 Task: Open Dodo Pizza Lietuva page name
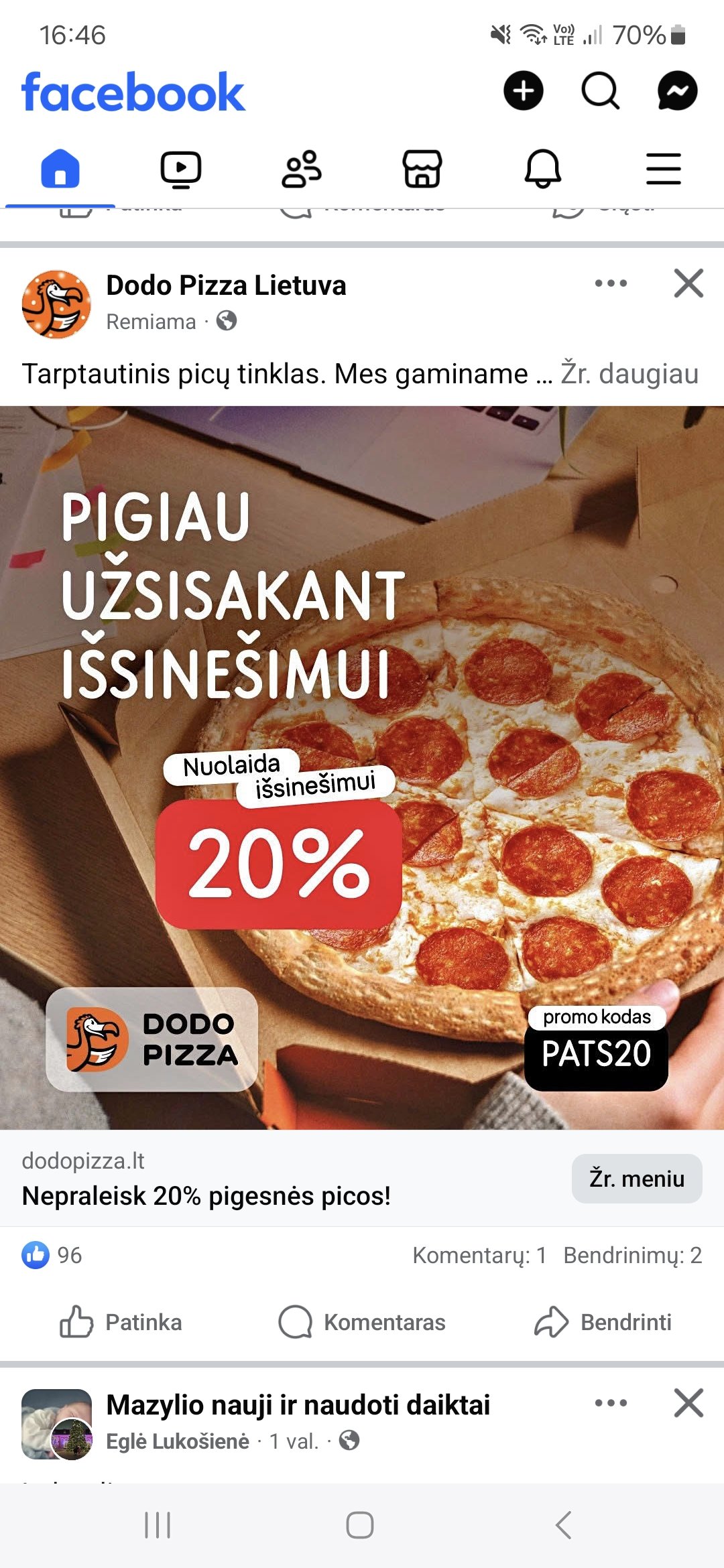pyautogui.click(x=226, y=285)
